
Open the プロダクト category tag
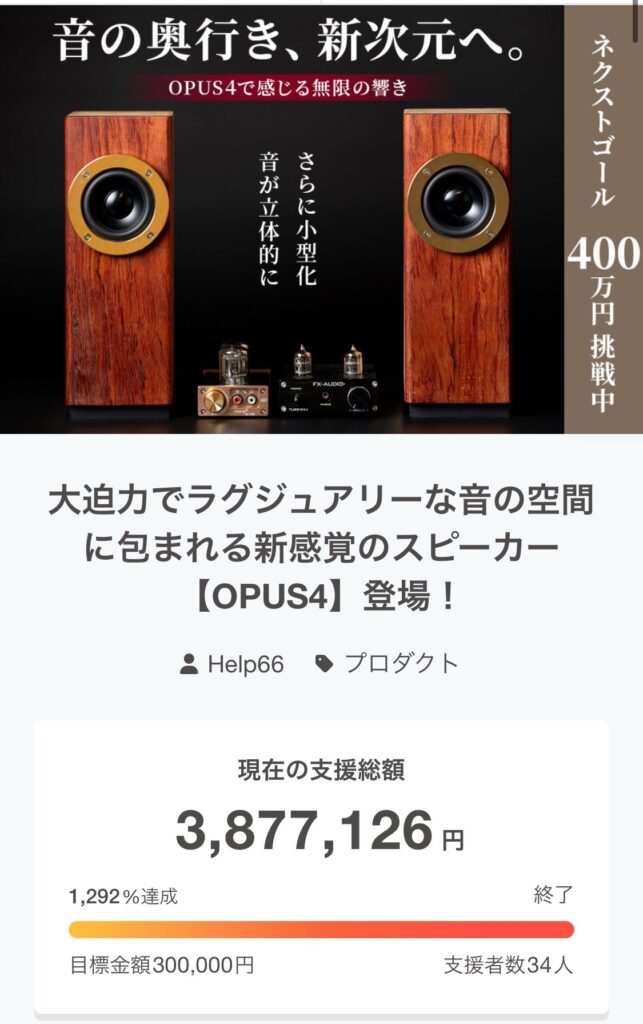click(400, 663)
